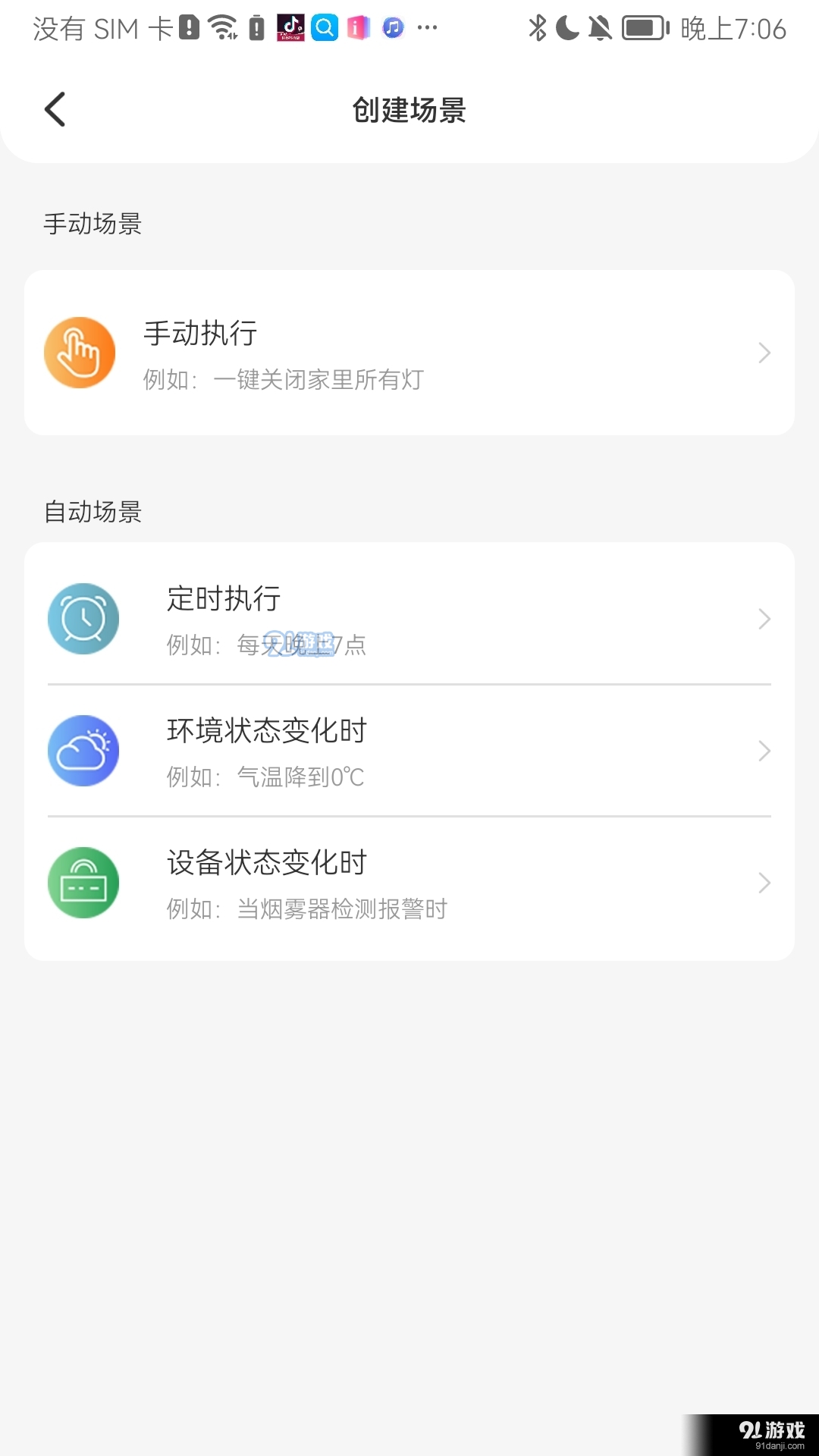This screenshot has height=1456, width=819.
Task: Click the 手动执行 option row
Action: [409, 353]
